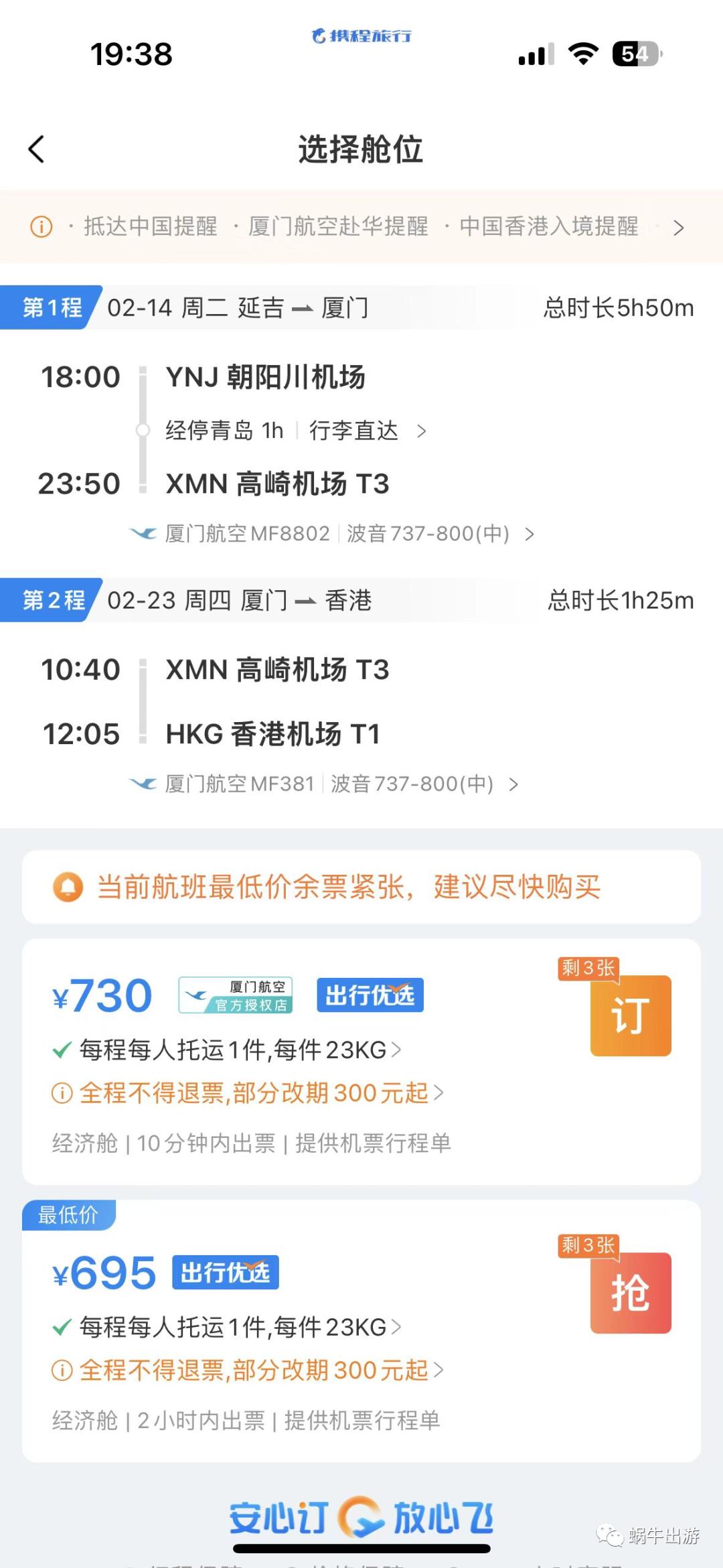Screen dimensions: 723x1568
Task: Tap the 抢 button for the ¥695 fare
Action: pyautogui.click(x=630, y=1293)
